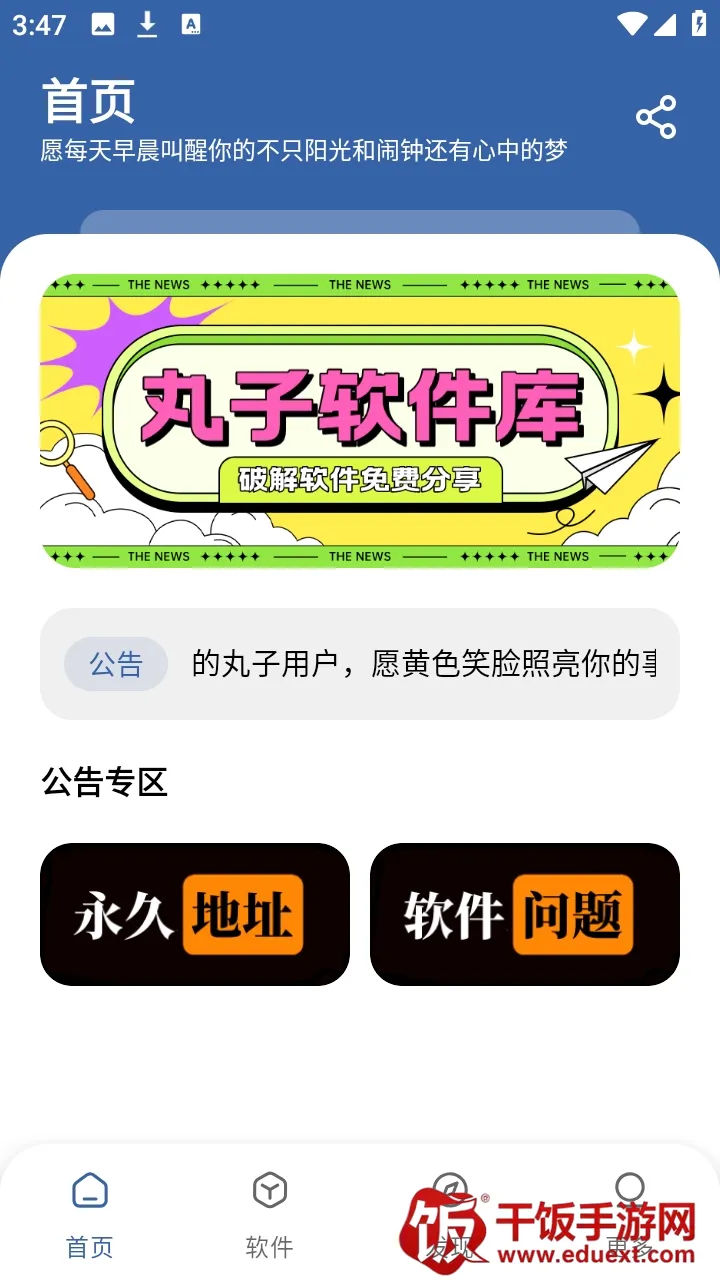Open the 软件问题 card
720x1280 pixels.
pyautogui.click(x=525, y=914)
